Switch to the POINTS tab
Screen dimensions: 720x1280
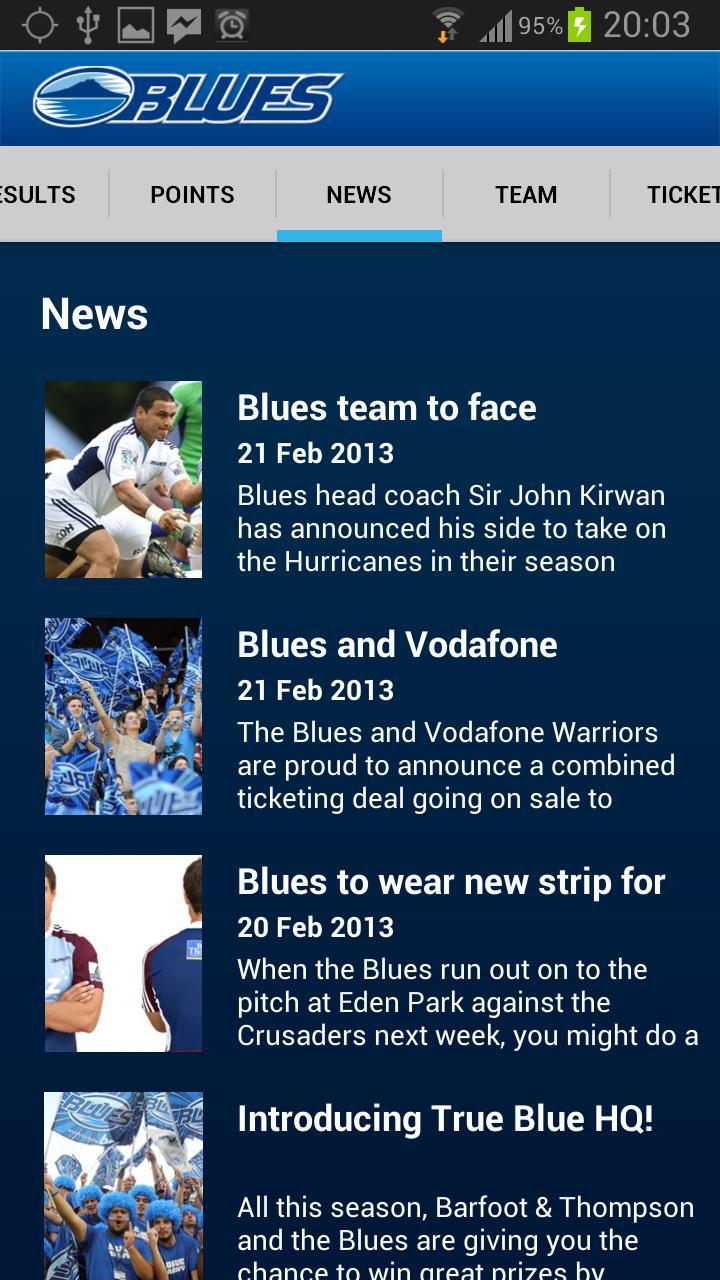pos(192,195)
